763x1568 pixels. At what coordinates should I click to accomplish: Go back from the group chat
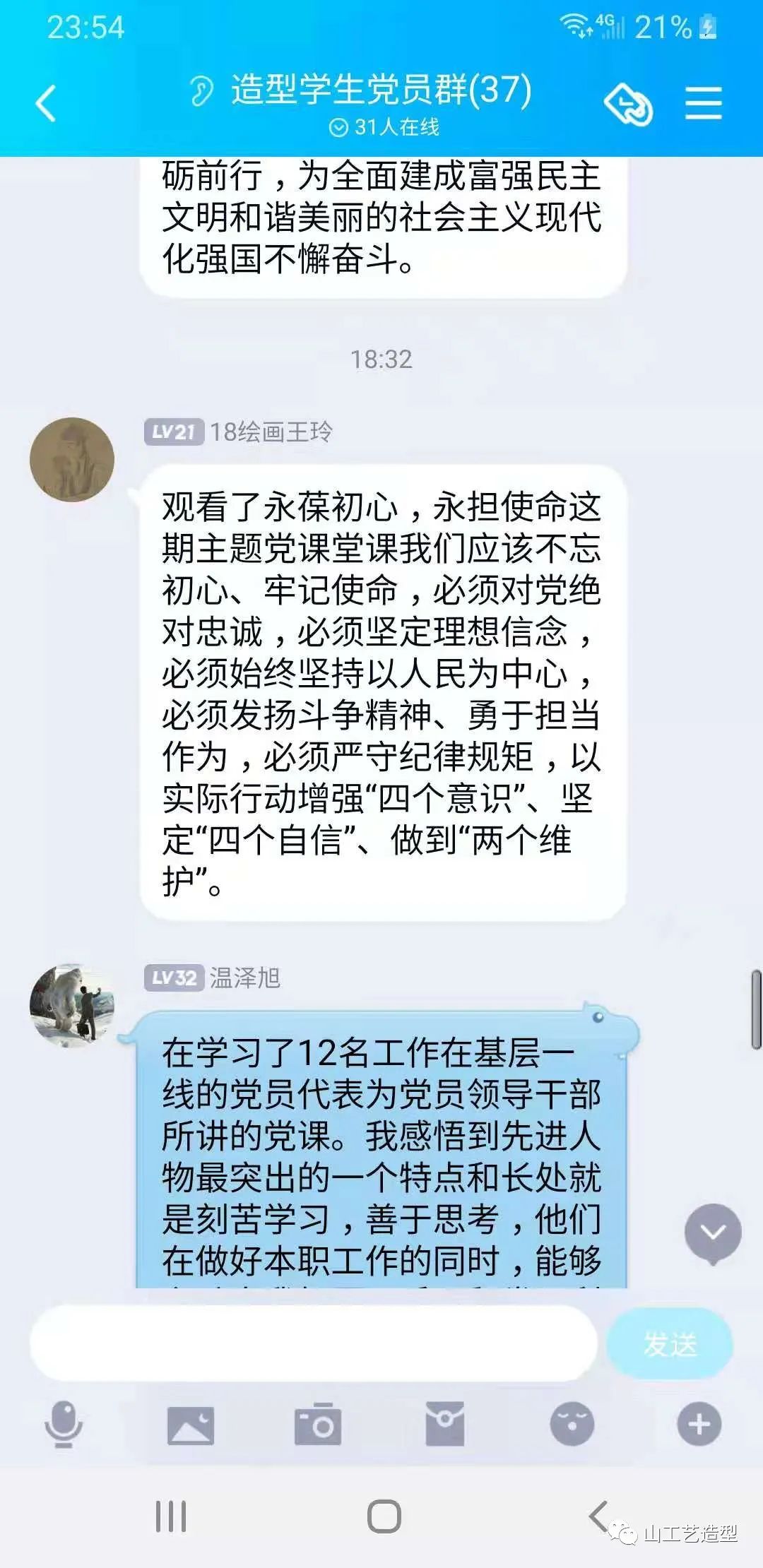(47, 104)
